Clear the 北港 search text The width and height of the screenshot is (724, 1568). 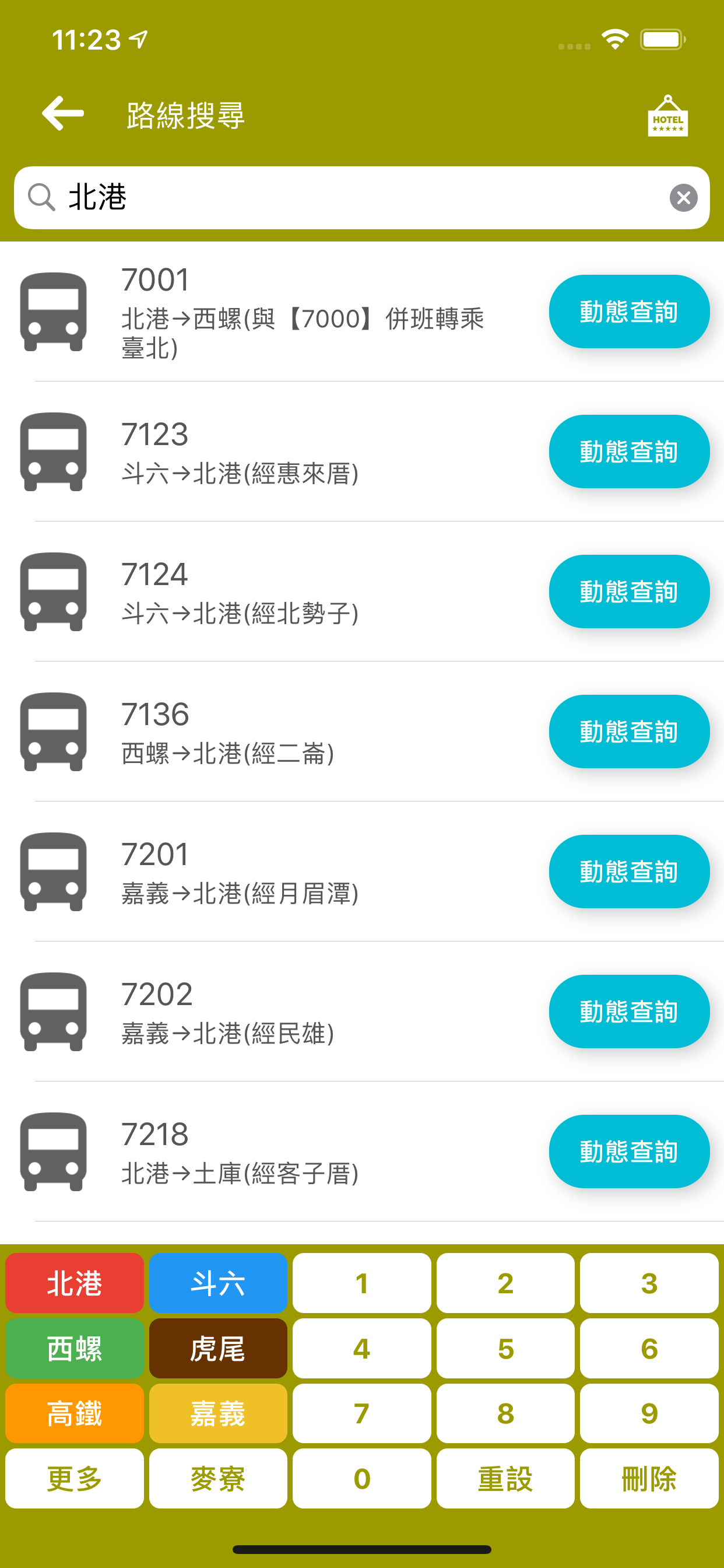click(x=683, y=198)
